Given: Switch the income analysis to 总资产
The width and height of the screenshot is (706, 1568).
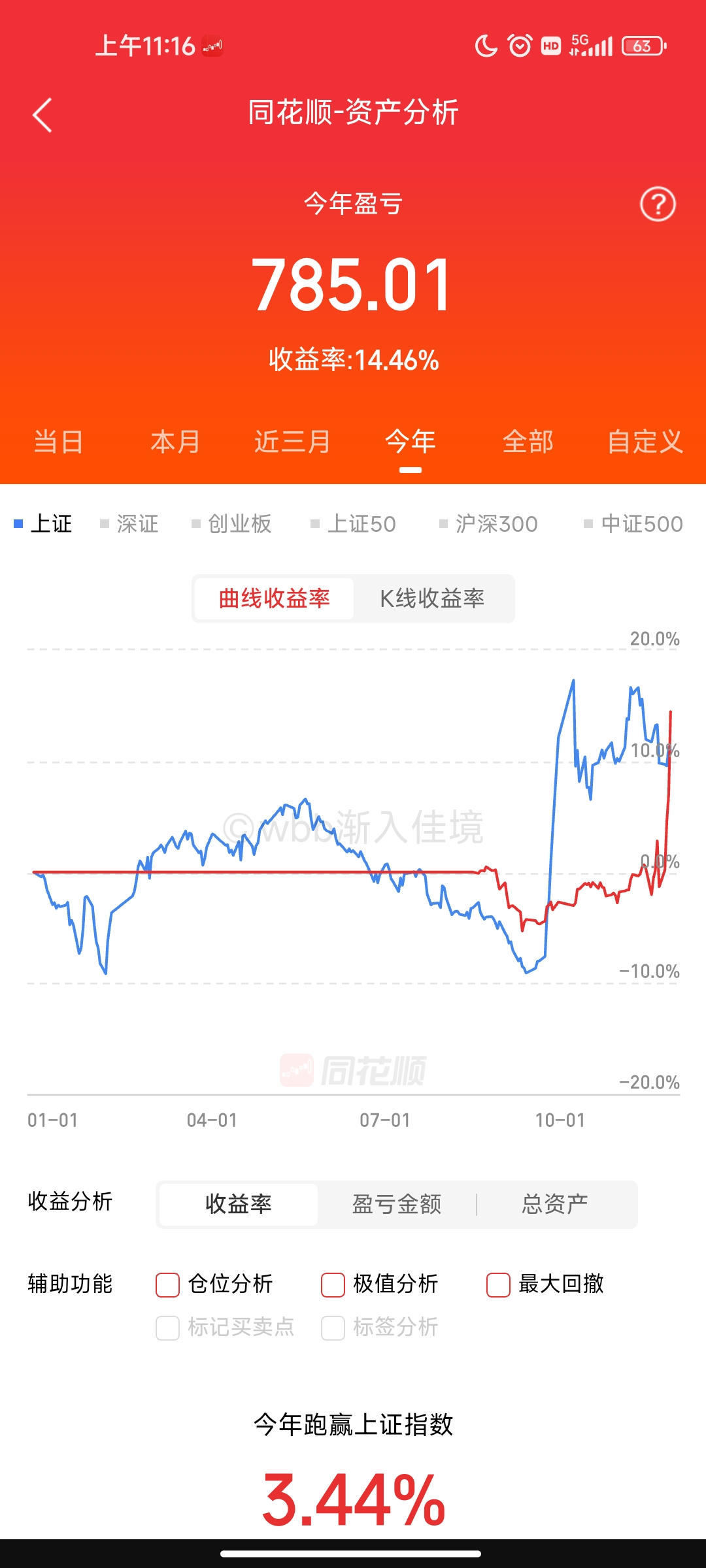Looking at the screenshot, I should pos(554,1204).
